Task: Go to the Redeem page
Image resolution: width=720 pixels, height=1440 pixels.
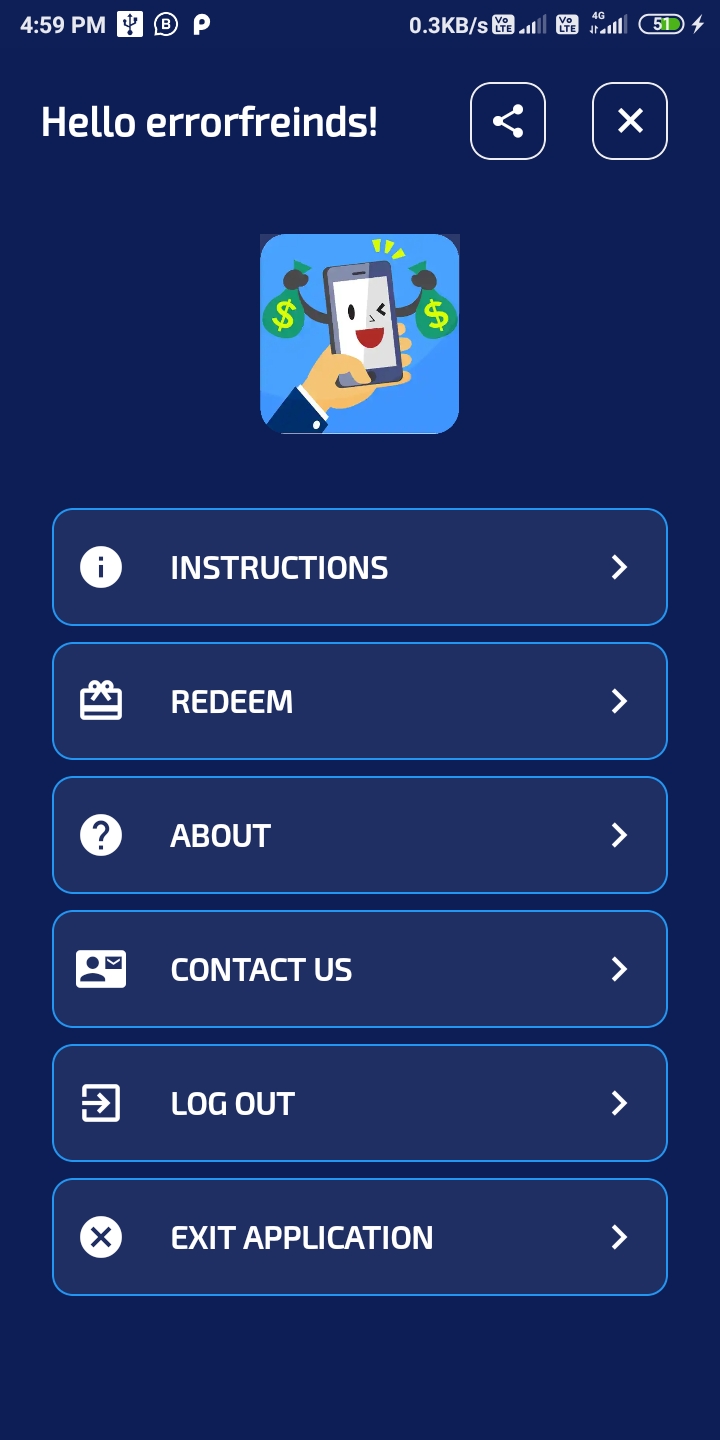Action: click(x=360, y=701)
